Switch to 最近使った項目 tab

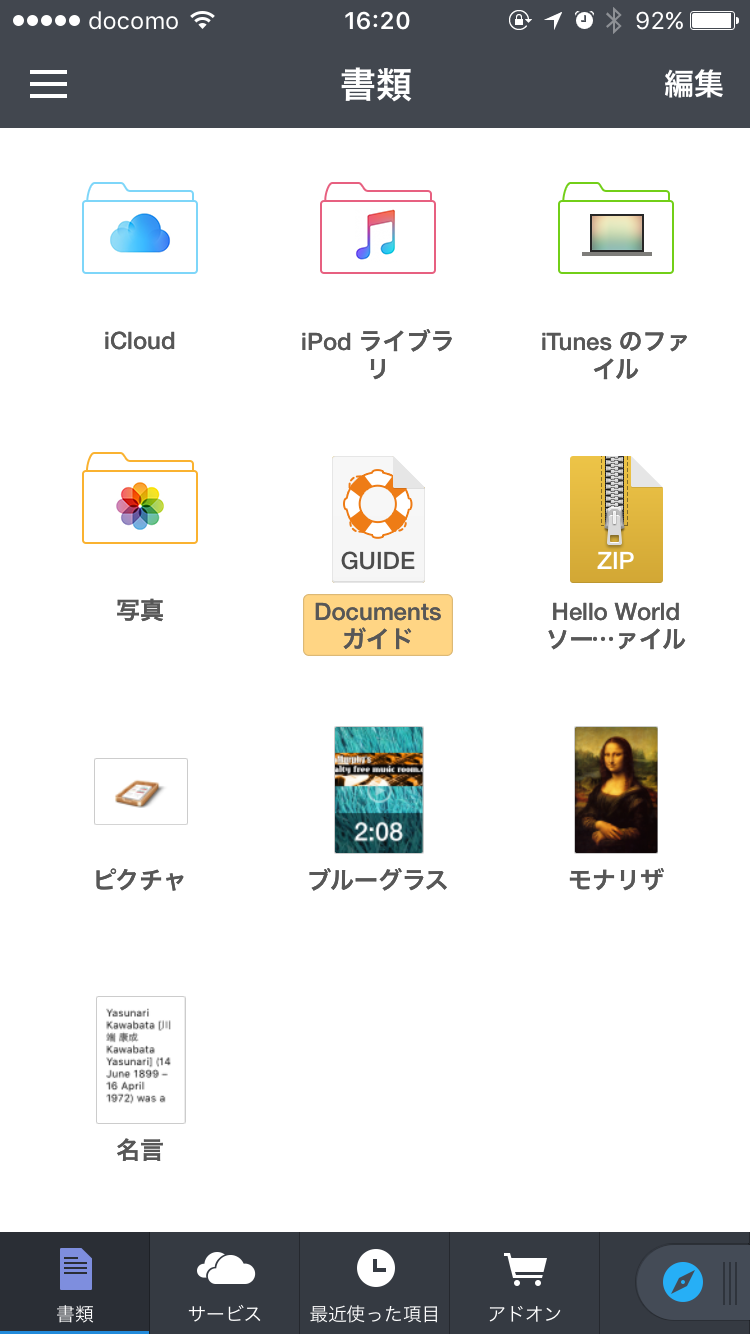click(375, 1283)
